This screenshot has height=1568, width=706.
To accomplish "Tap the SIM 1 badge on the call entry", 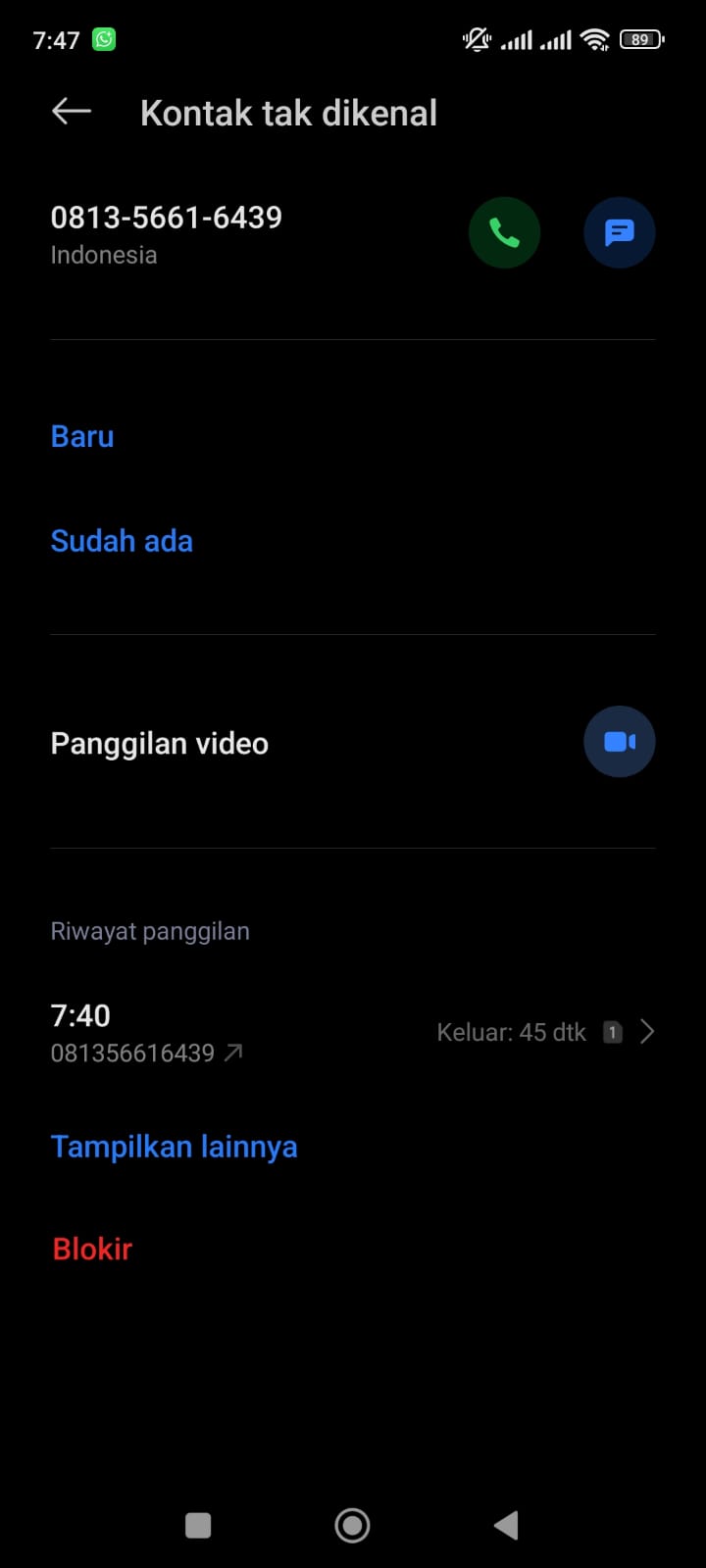I will (611, 1032).
